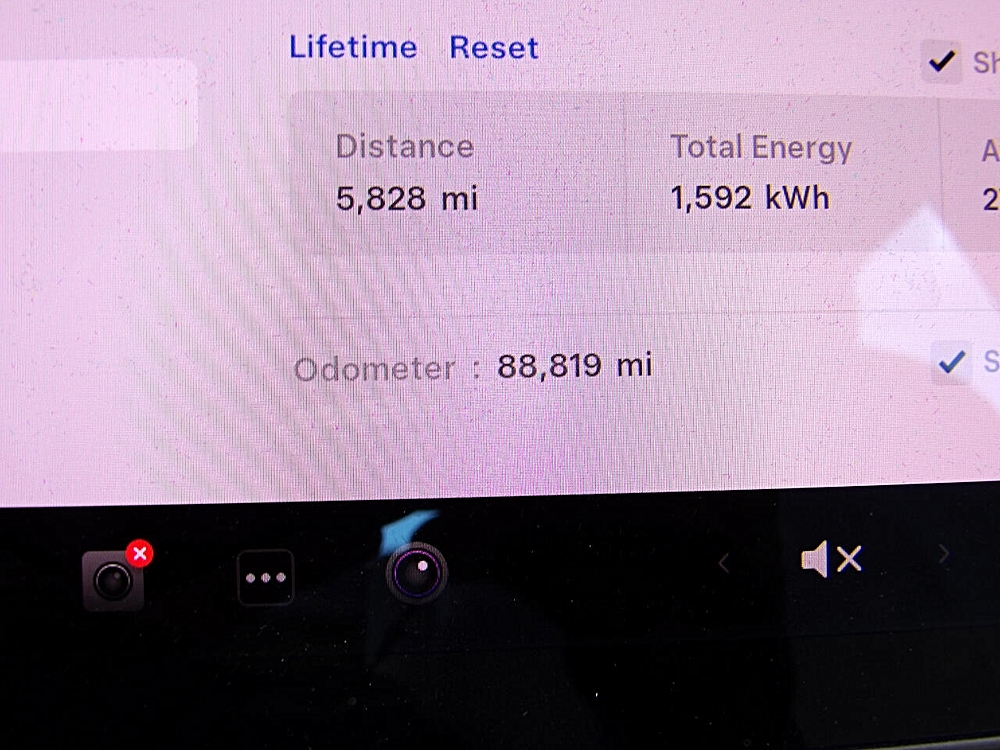Screen dimensions: 1000x750
Task: Launch the camera app
Action: [417, 572]
